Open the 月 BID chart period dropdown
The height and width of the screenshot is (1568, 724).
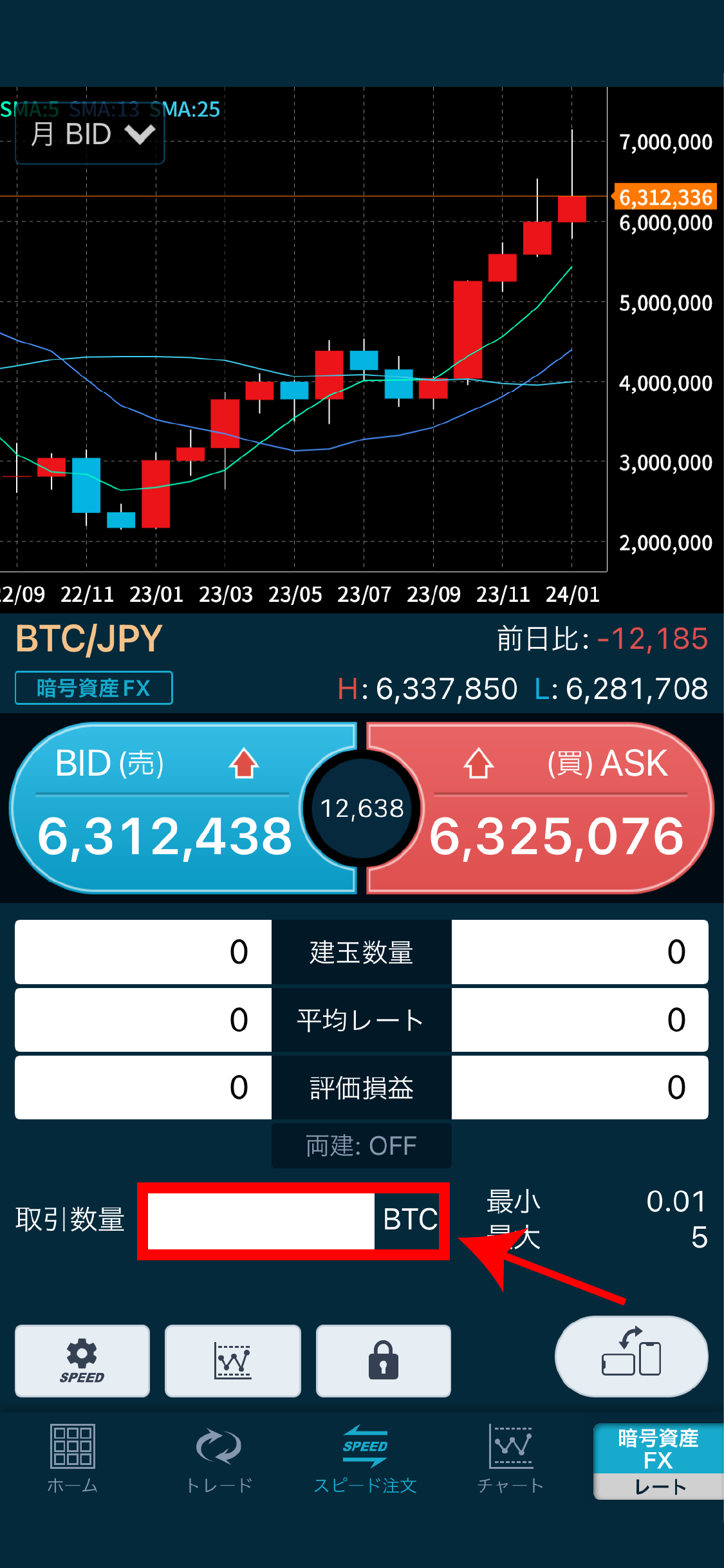[90, 135]
